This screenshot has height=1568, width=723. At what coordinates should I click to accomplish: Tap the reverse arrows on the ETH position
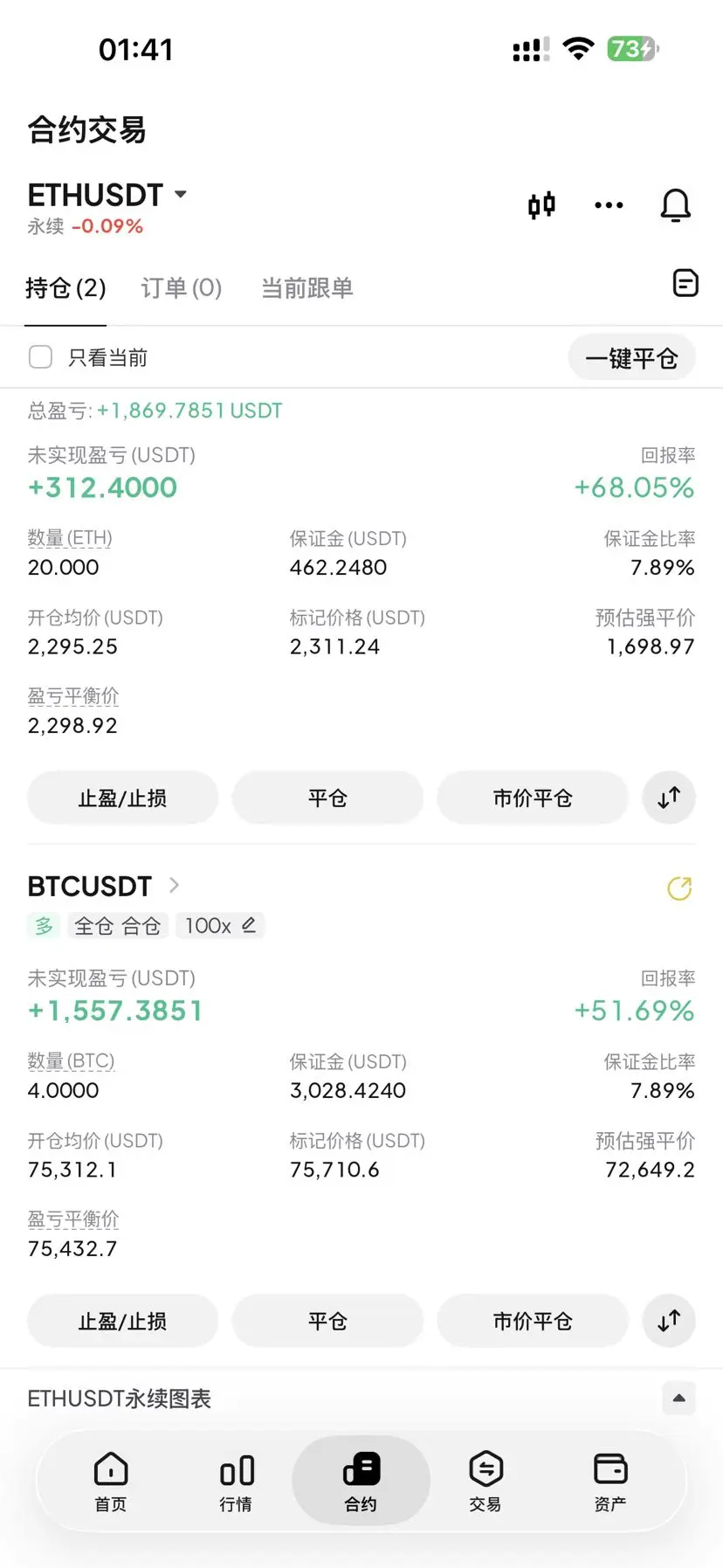pyautogui.click(x=669, y=798)
